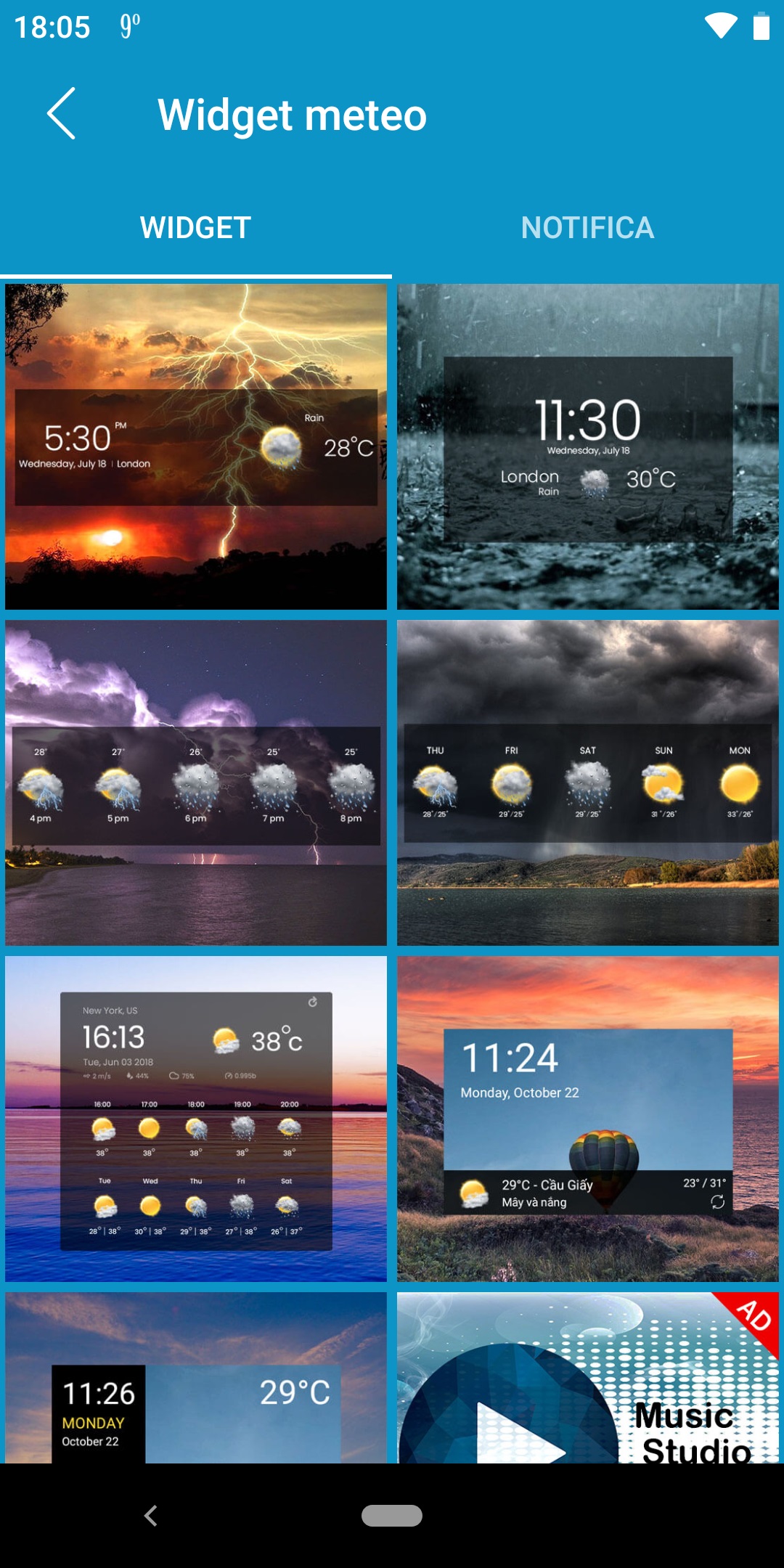
Task: Open the 11:24 hot air balloon widget
Action: click(x=588, y=1119)
